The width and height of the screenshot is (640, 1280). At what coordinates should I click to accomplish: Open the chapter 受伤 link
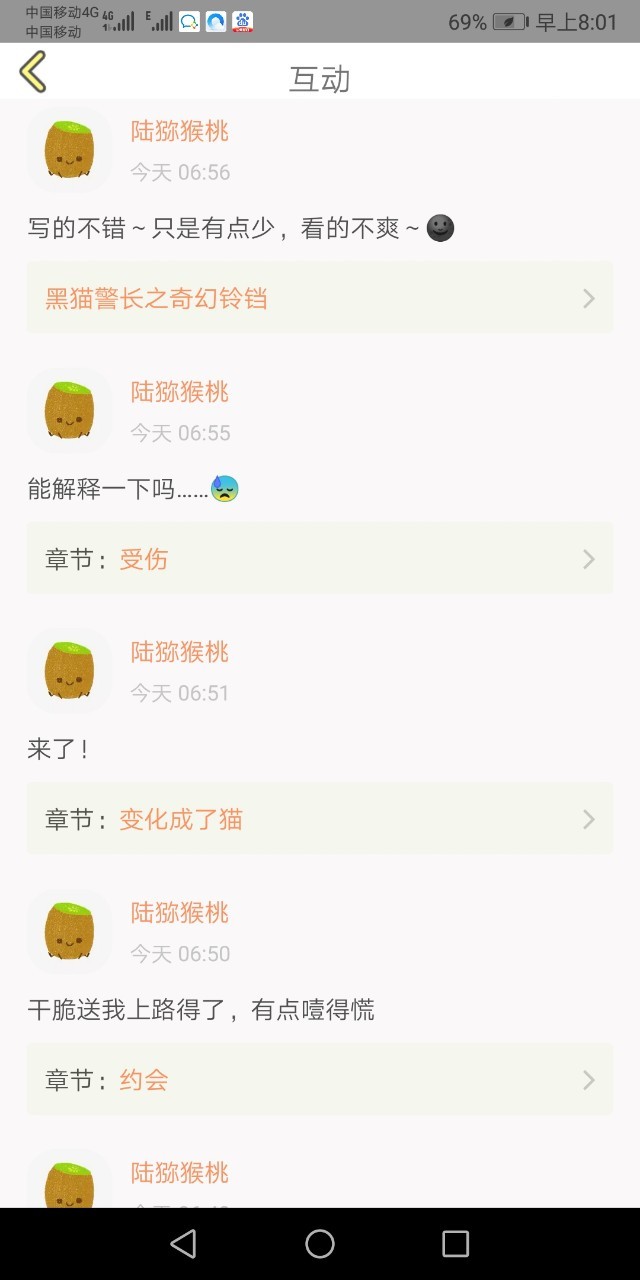coord(319,559)
